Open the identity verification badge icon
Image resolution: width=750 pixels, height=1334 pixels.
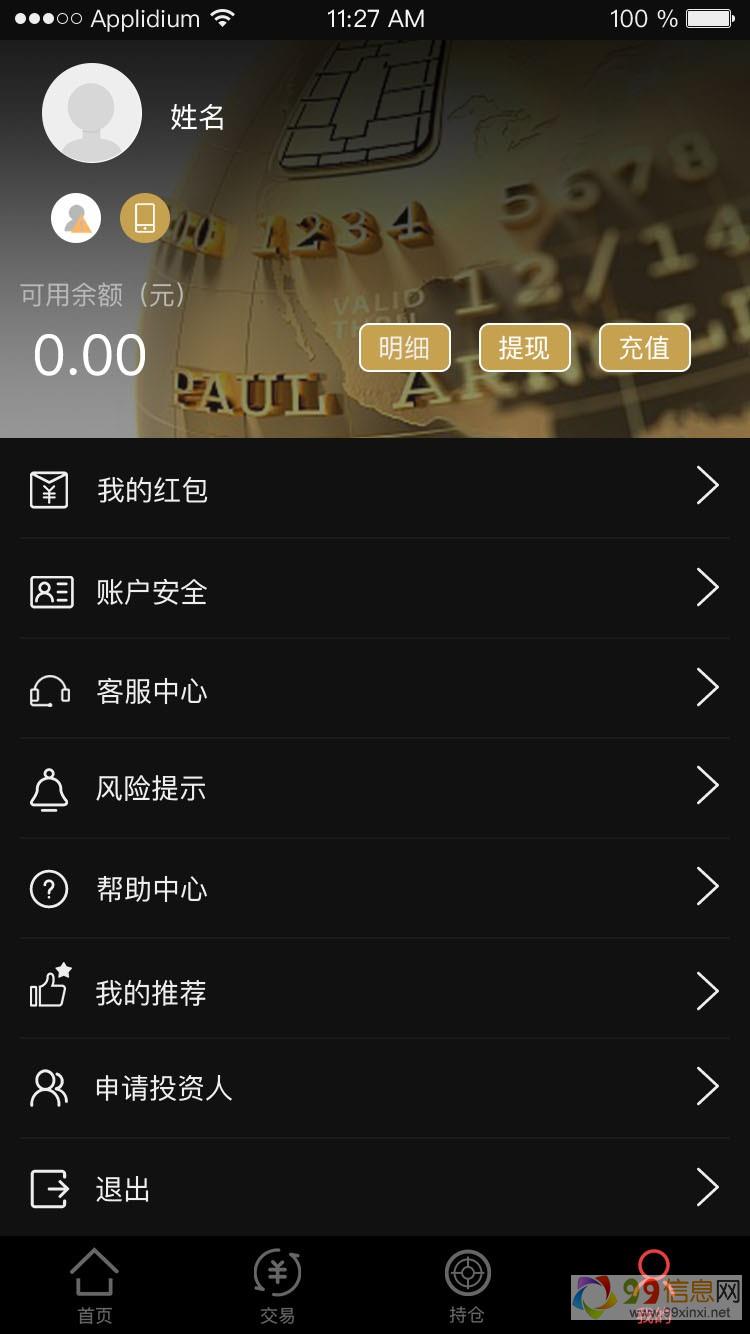[76, 218]
